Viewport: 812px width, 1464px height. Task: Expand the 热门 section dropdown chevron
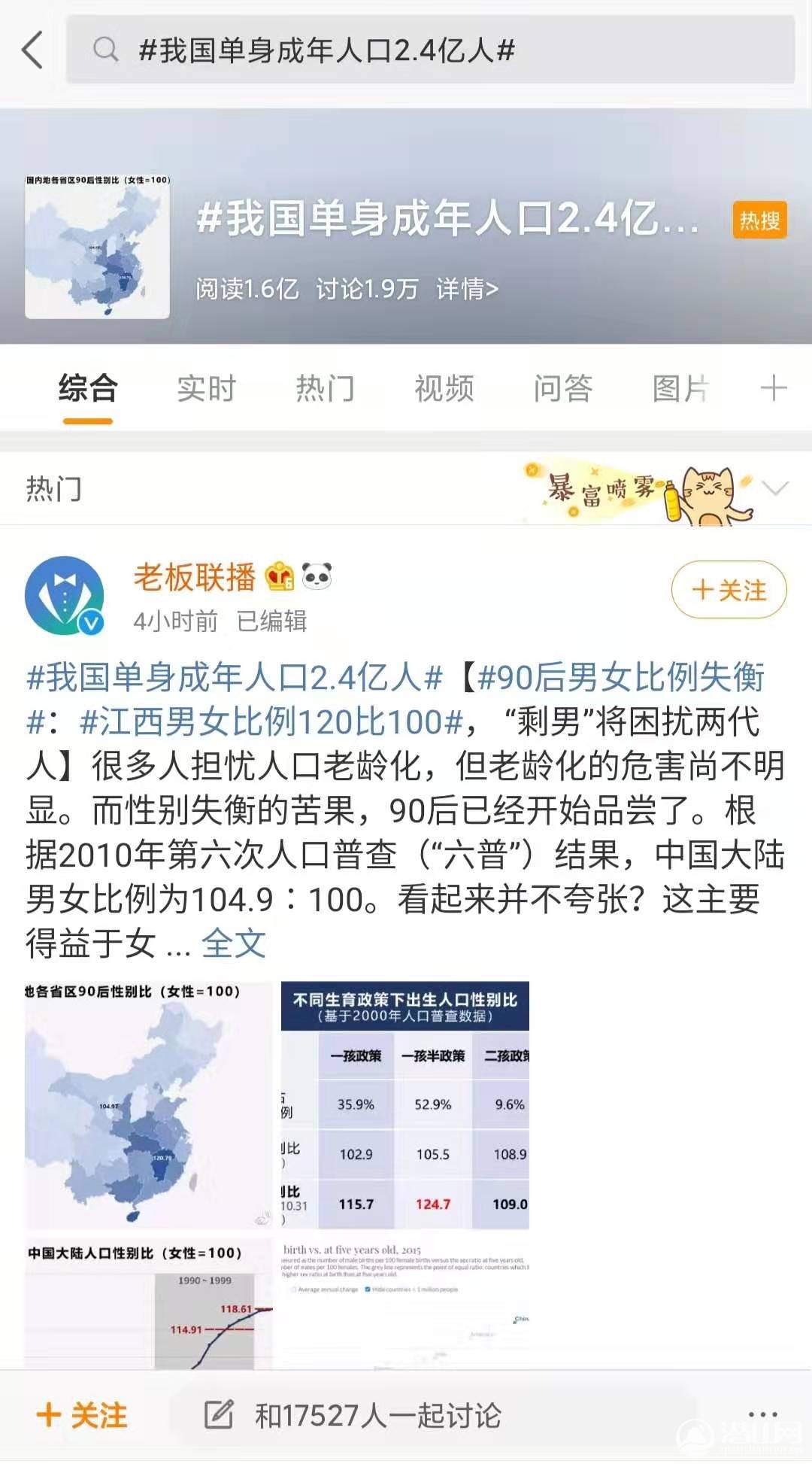(x=774, y=488)
